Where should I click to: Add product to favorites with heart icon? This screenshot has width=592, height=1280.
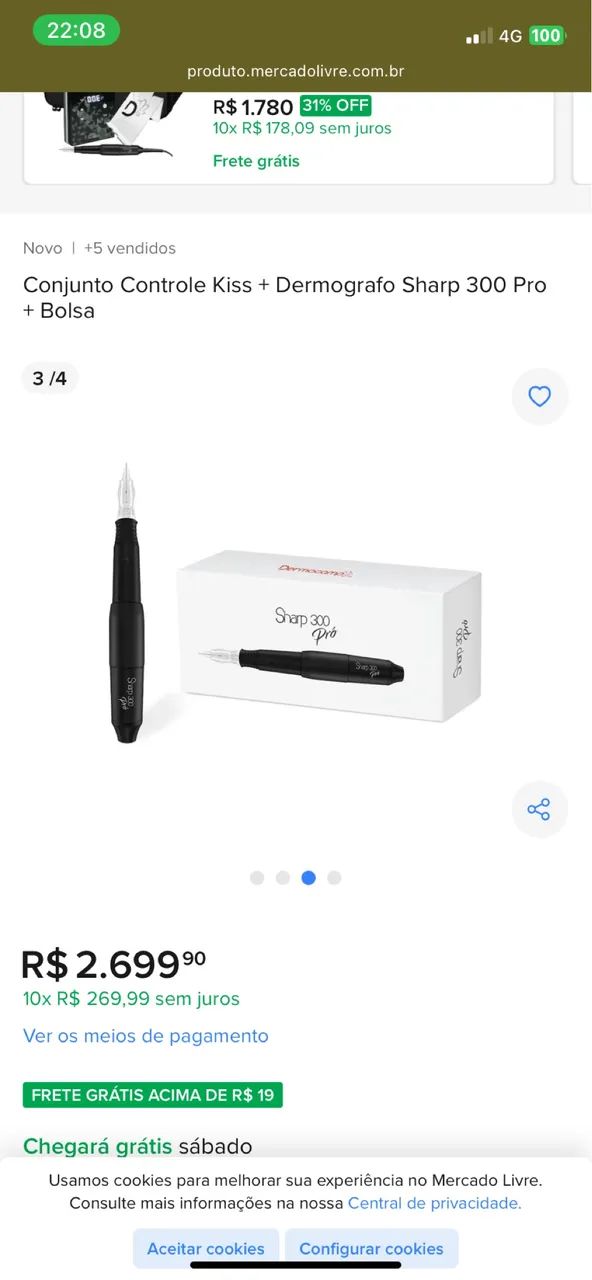[x=539, y=397]
